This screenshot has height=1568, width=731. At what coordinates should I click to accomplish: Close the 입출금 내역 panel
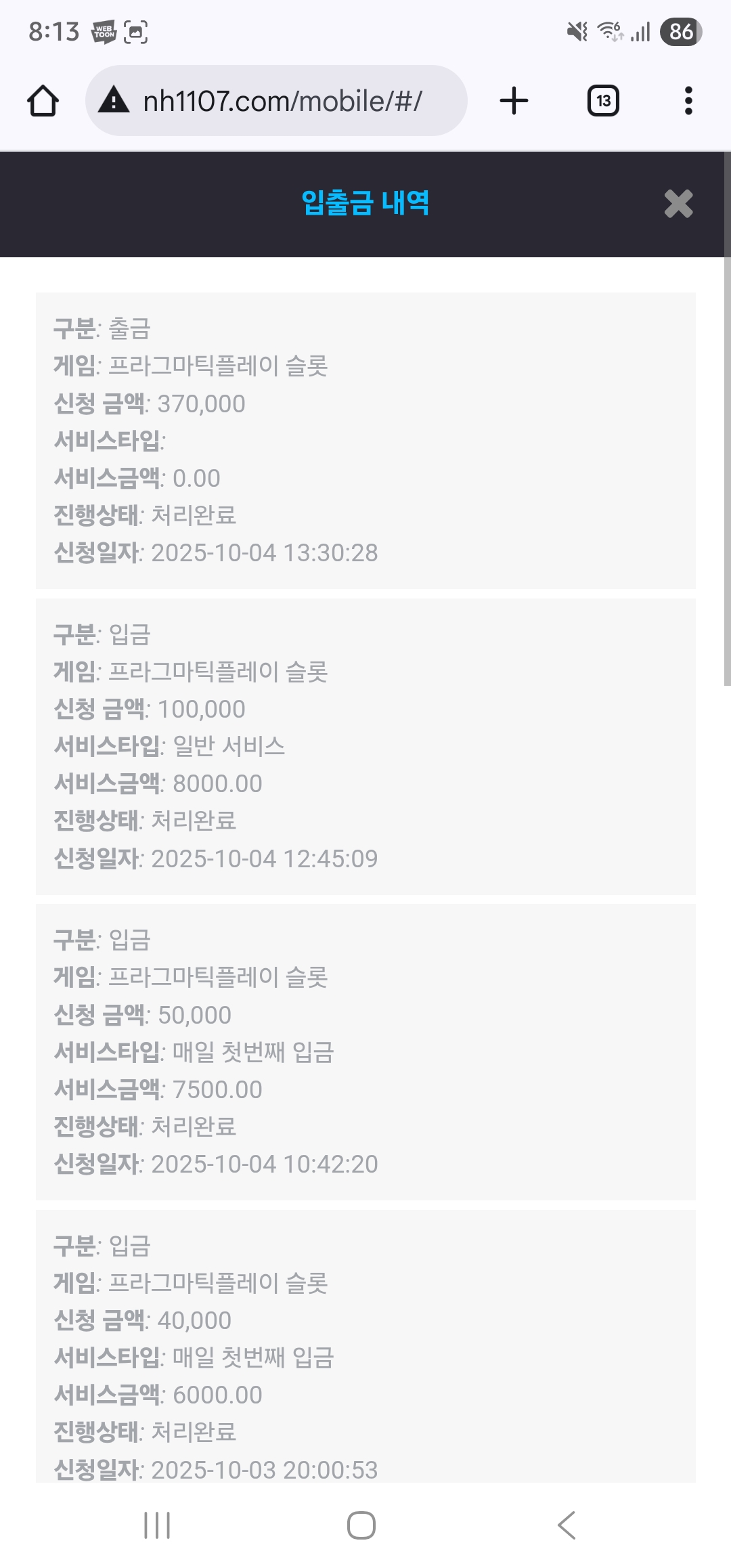click(678, 204)
